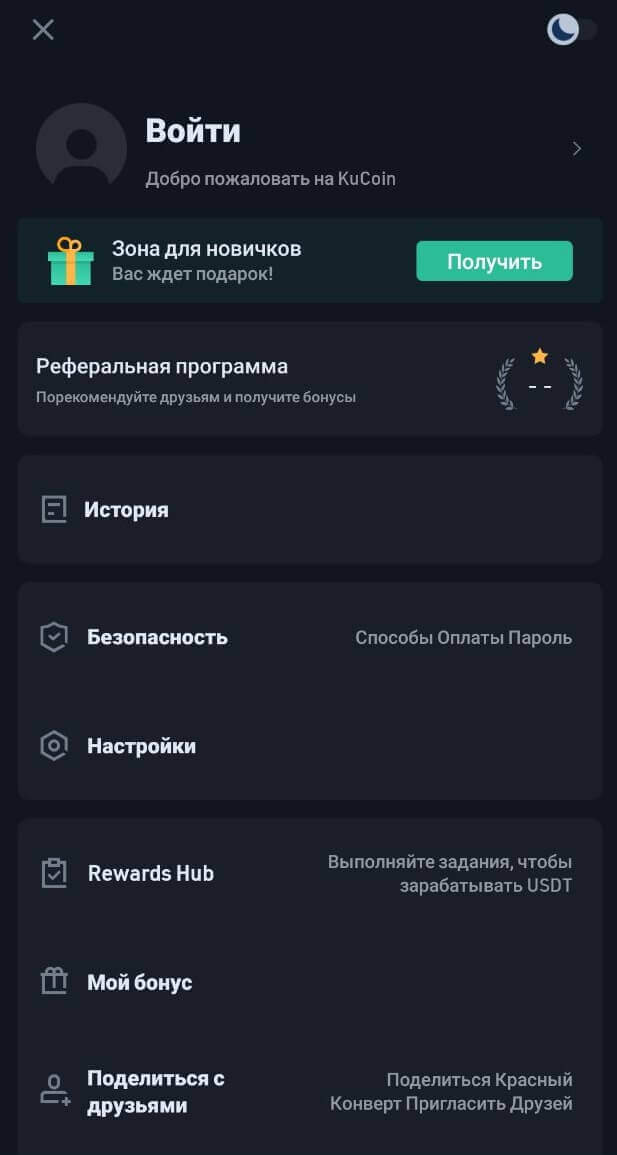Close the account menu with the X
Viewport: 617px width, 1155px height.
click(43, 30)
